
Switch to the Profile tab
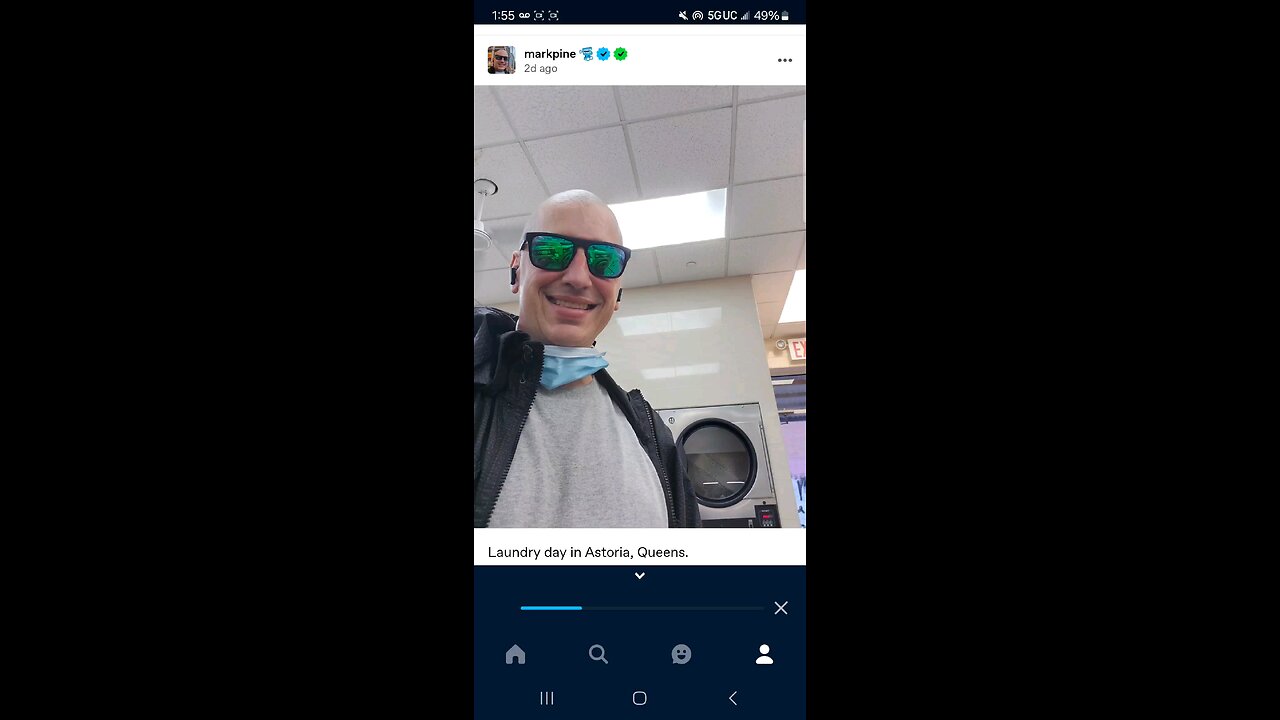point(764,654)
